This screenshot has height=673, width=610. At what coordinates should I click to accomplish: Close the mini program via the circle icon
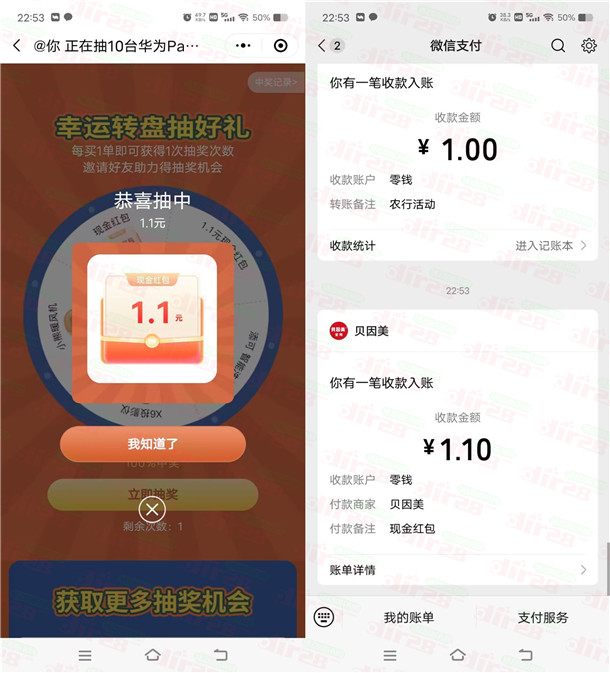280,46
